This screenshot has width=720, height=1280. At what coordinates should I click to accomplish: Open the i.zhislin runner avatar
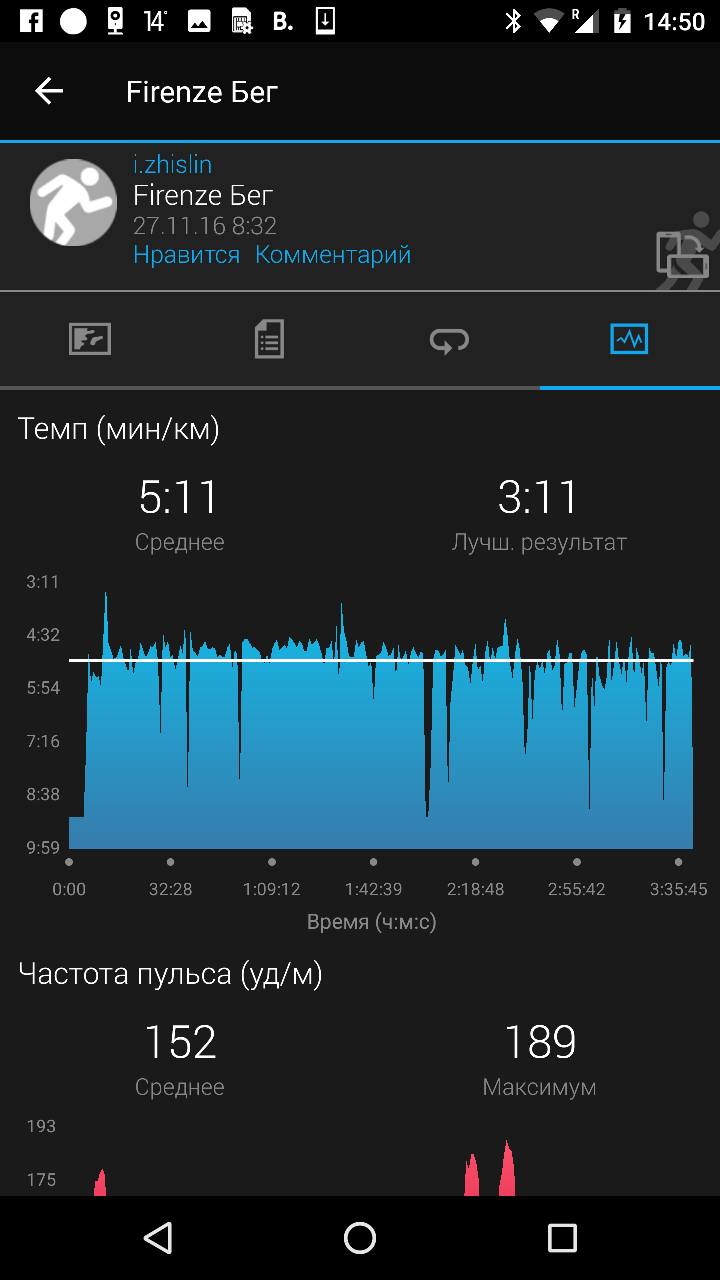[73, 203]
